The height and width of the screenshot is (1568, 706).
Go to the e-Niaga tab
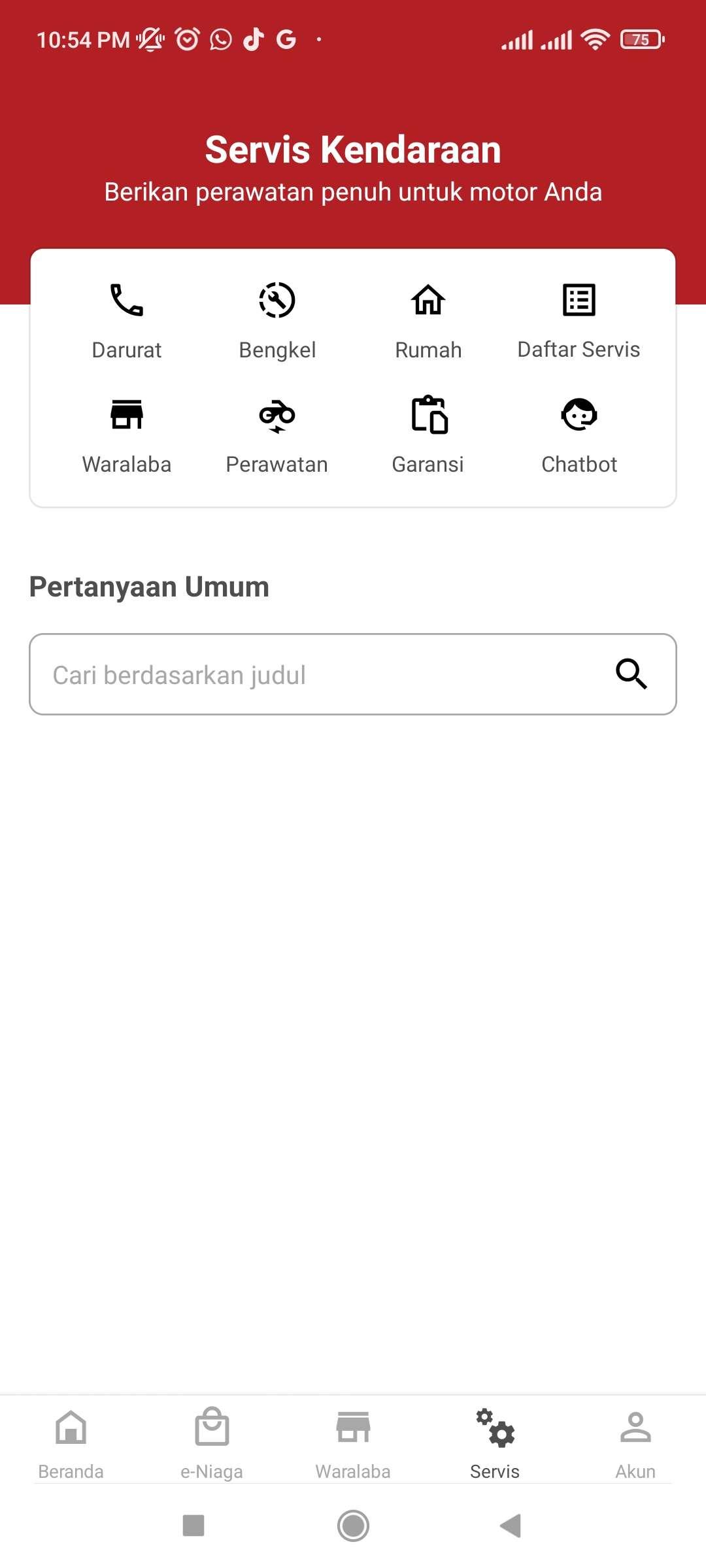pos(212,1444)
